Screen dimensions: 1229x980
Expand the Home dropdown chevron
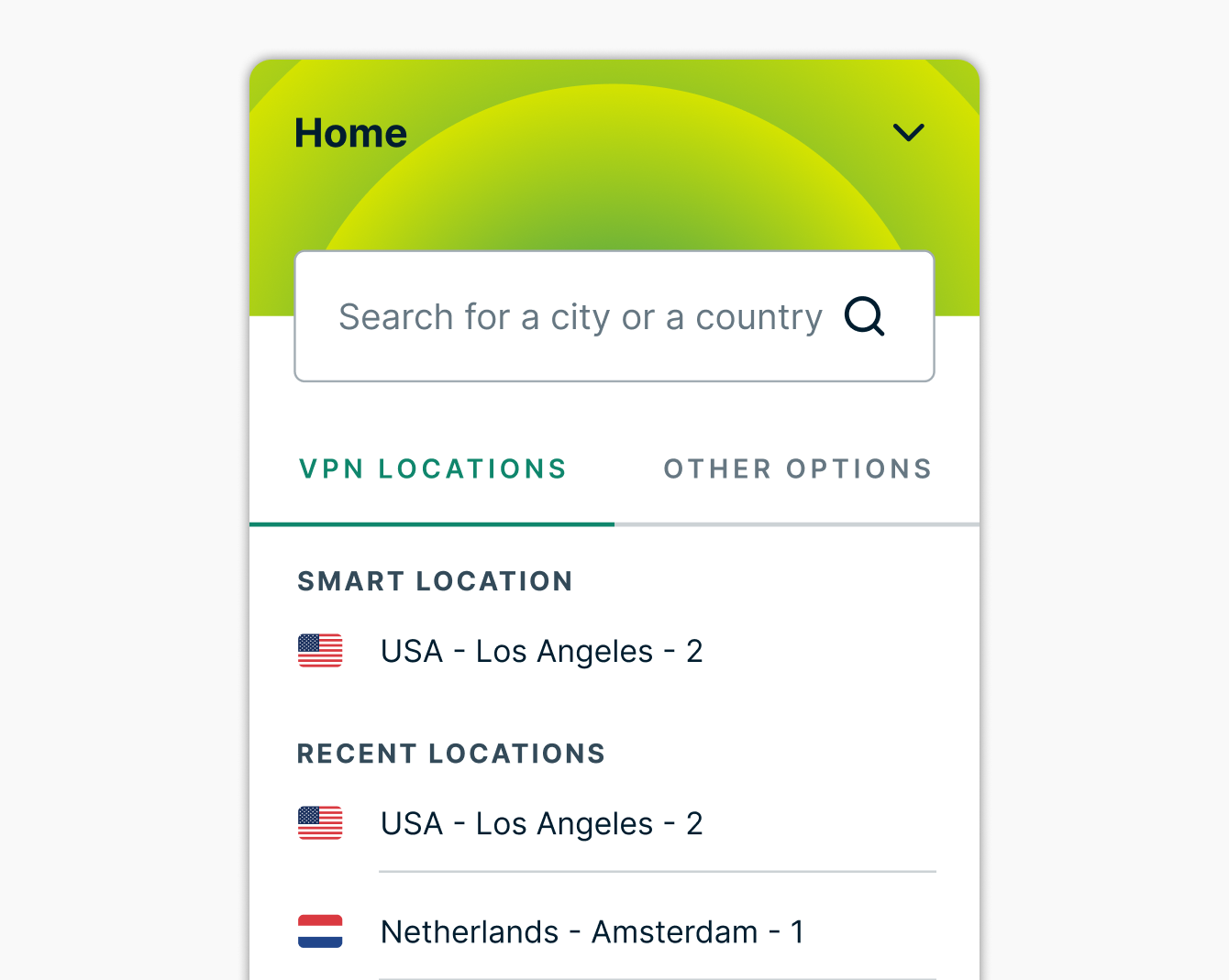pyautogui.click(x=908, y=133)
